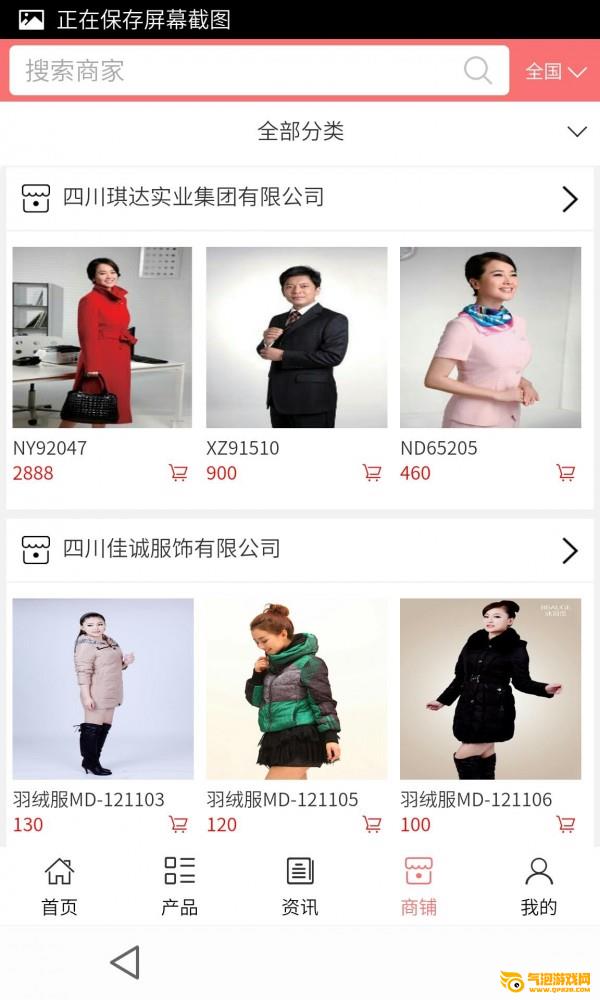Switch to the 我的 tab
This screenshot has width=600, height=1000.
tap(539, 886)
